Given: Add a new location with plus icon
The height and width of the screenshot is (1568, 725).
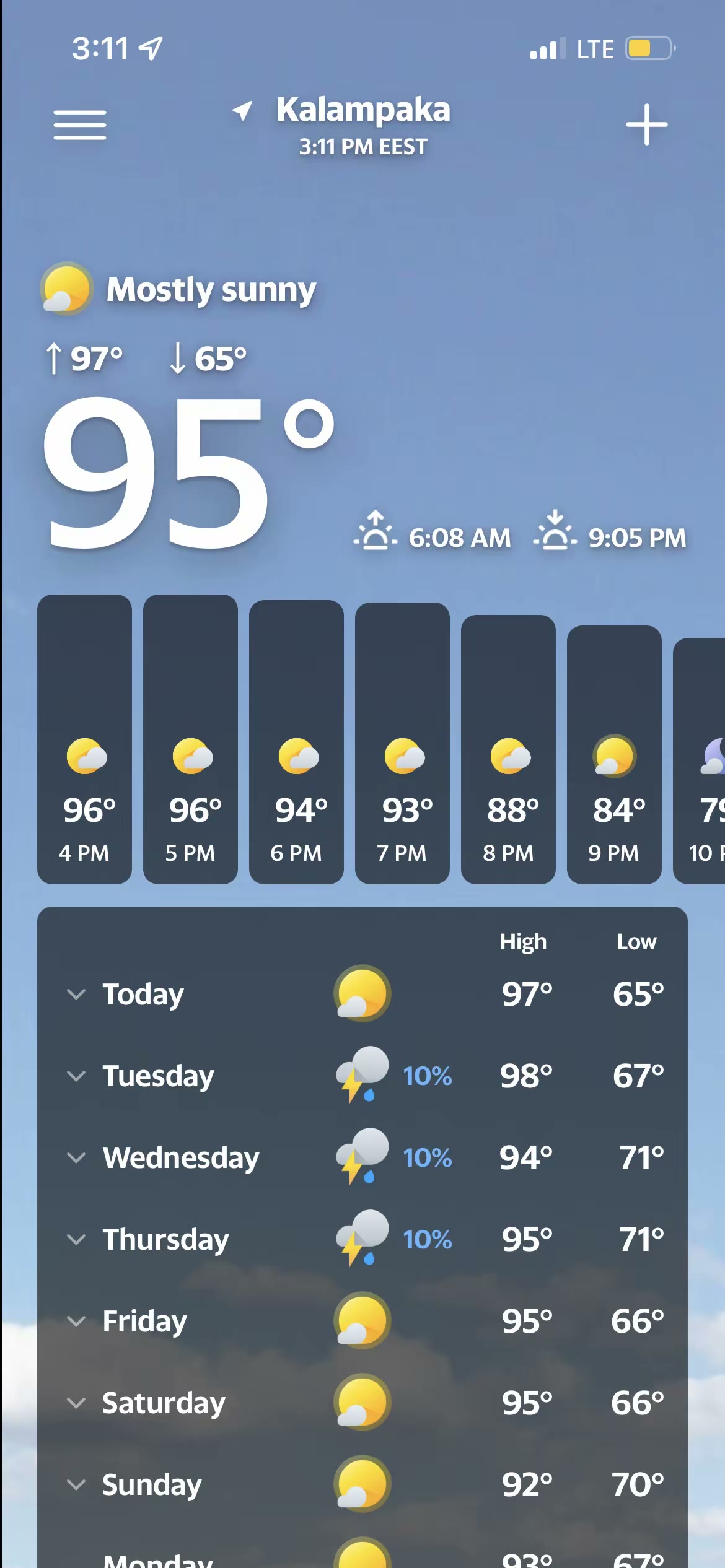Looking at the screenshot, I should [646, 124].
